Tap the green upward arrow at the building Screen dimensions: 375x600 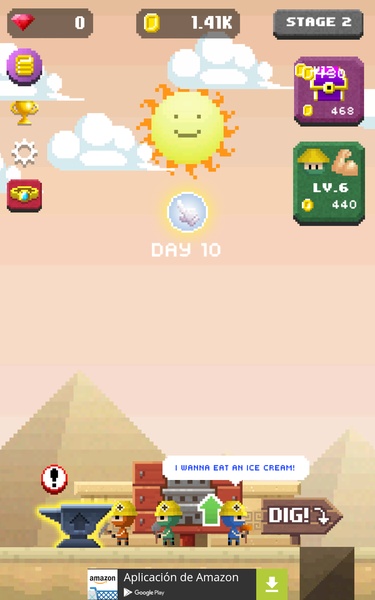pyautogui.click(x=210, y=509)
